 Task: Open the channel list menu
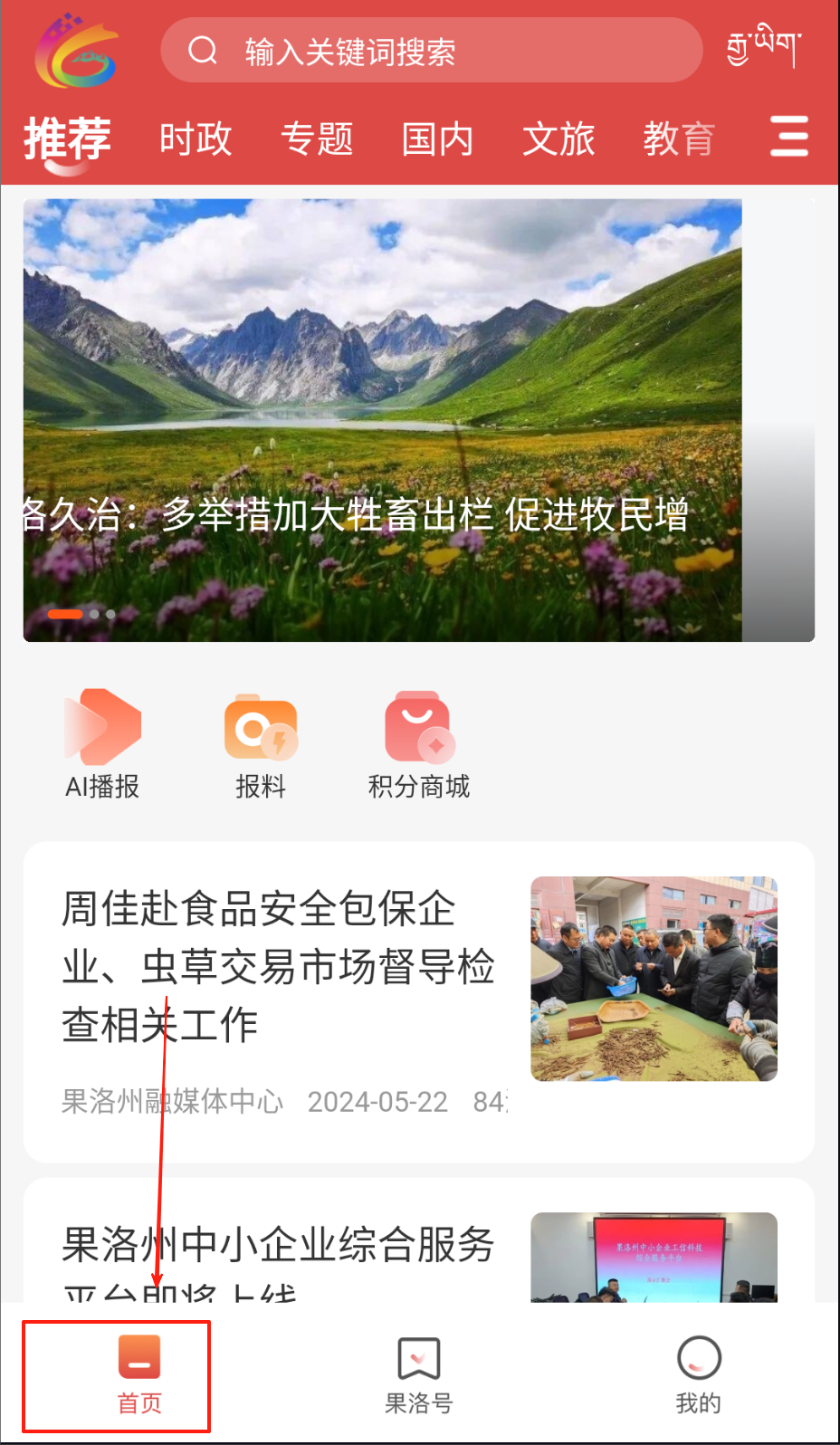click(x=788, y=137)
